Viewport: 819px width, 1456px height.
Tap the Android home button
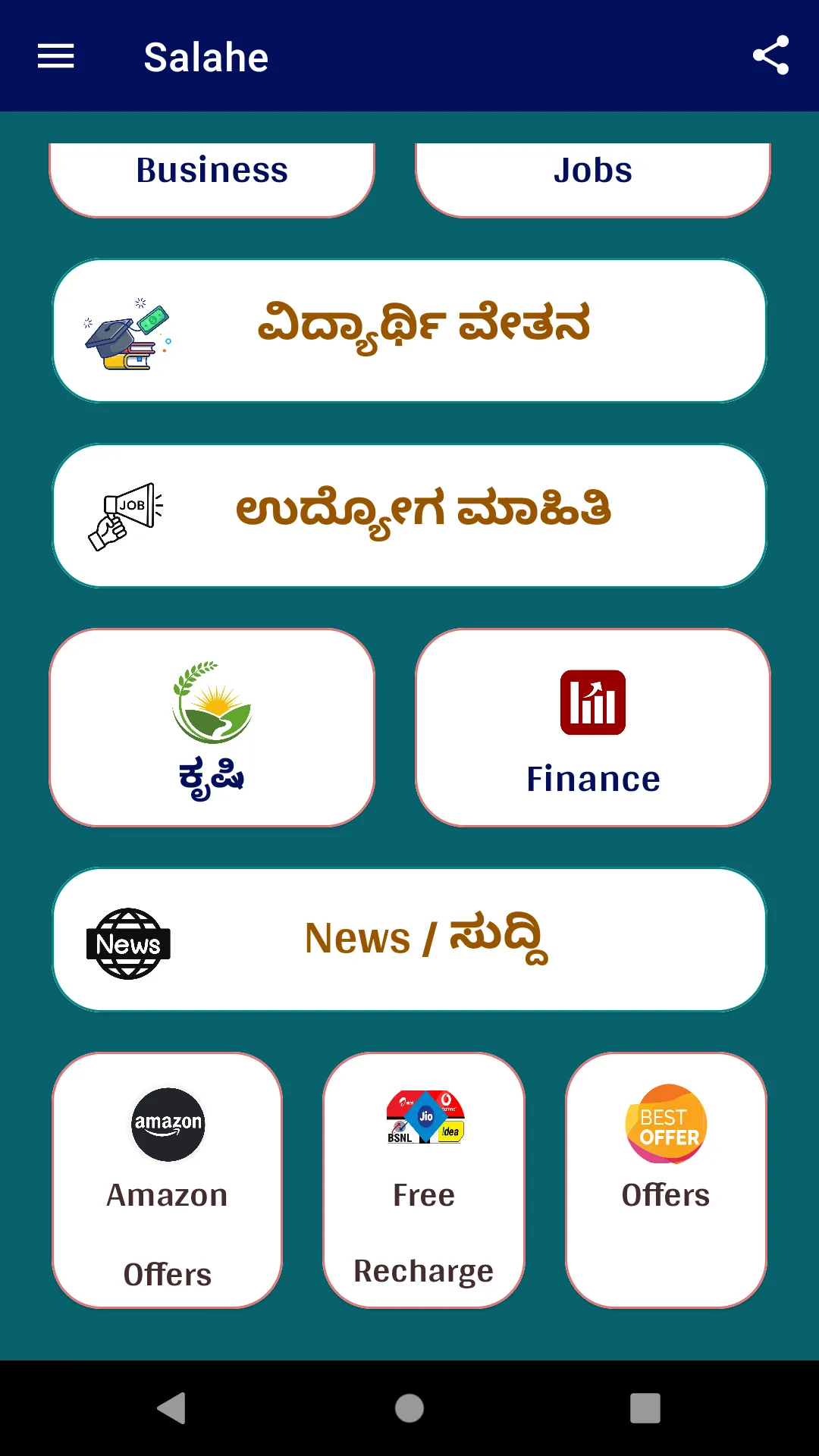[x=409, y=1408]
